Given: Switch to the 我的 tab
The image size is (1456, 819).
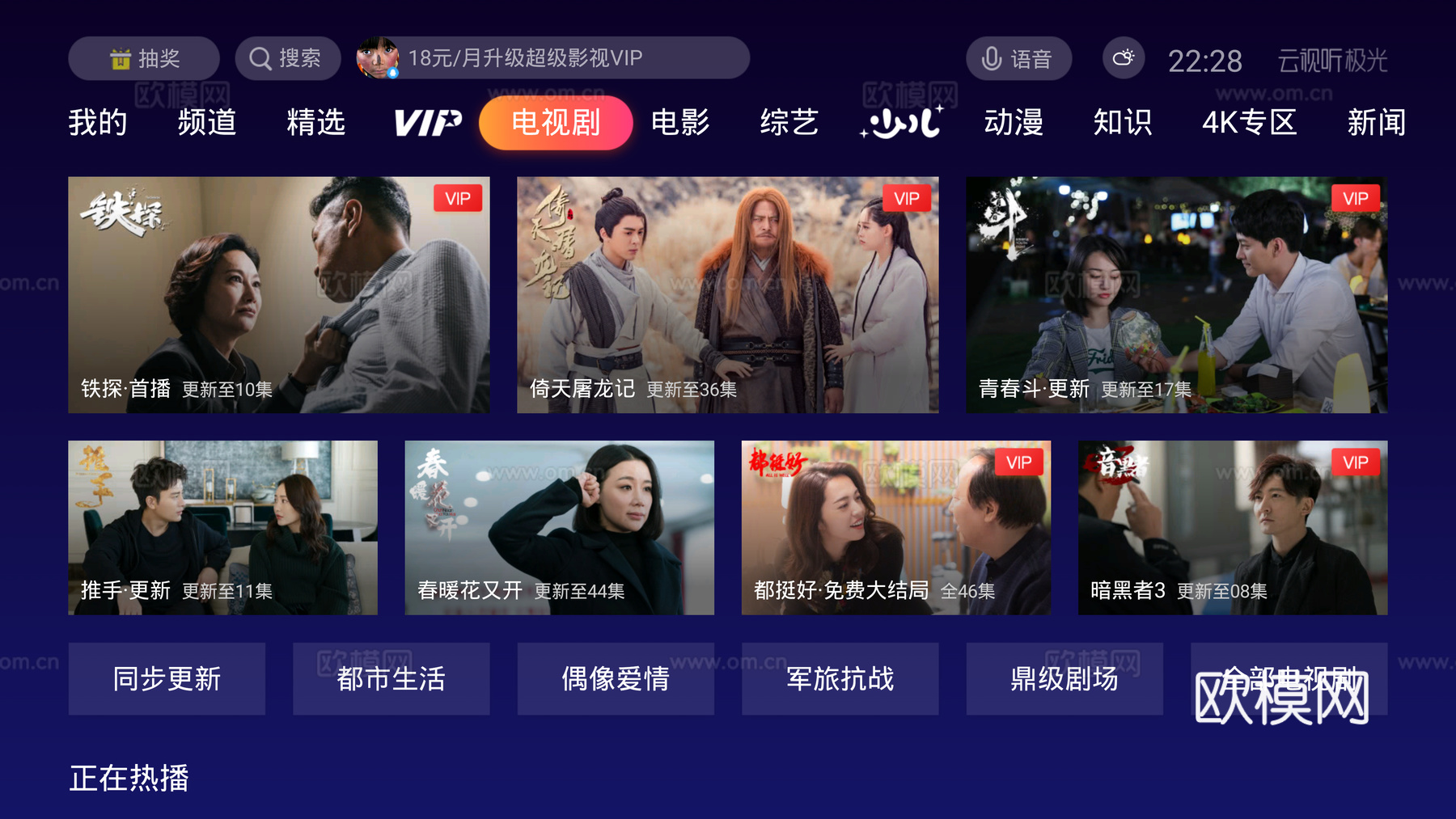Looking at the screenshot, I should click(x=98, y=123).
